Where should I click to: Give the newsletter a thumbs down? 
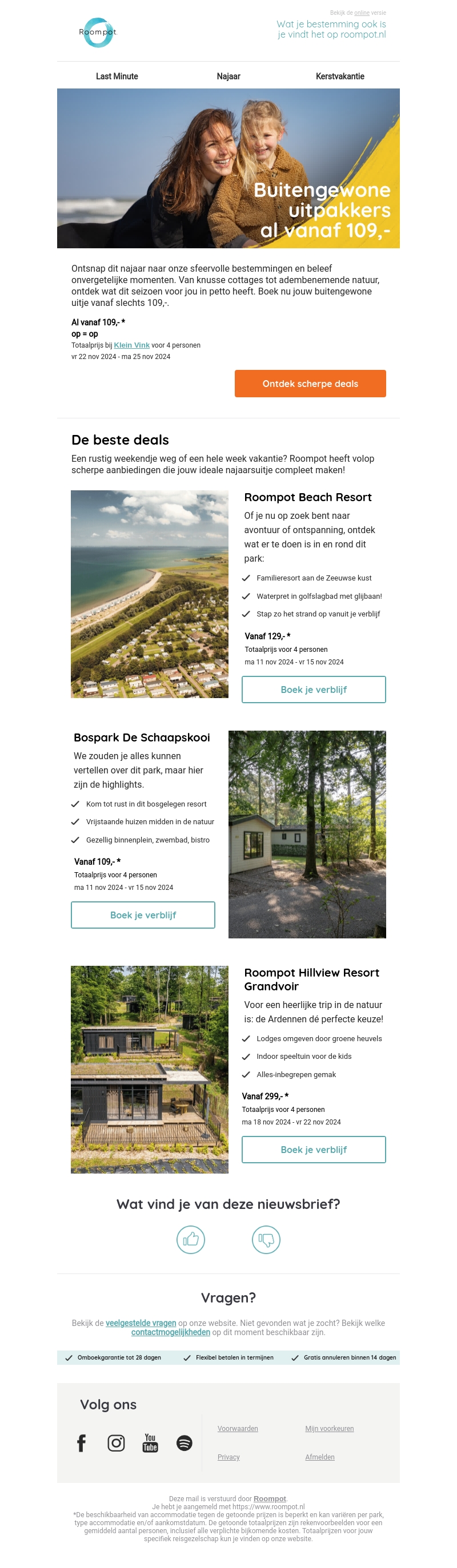[x=266, y=1239]
